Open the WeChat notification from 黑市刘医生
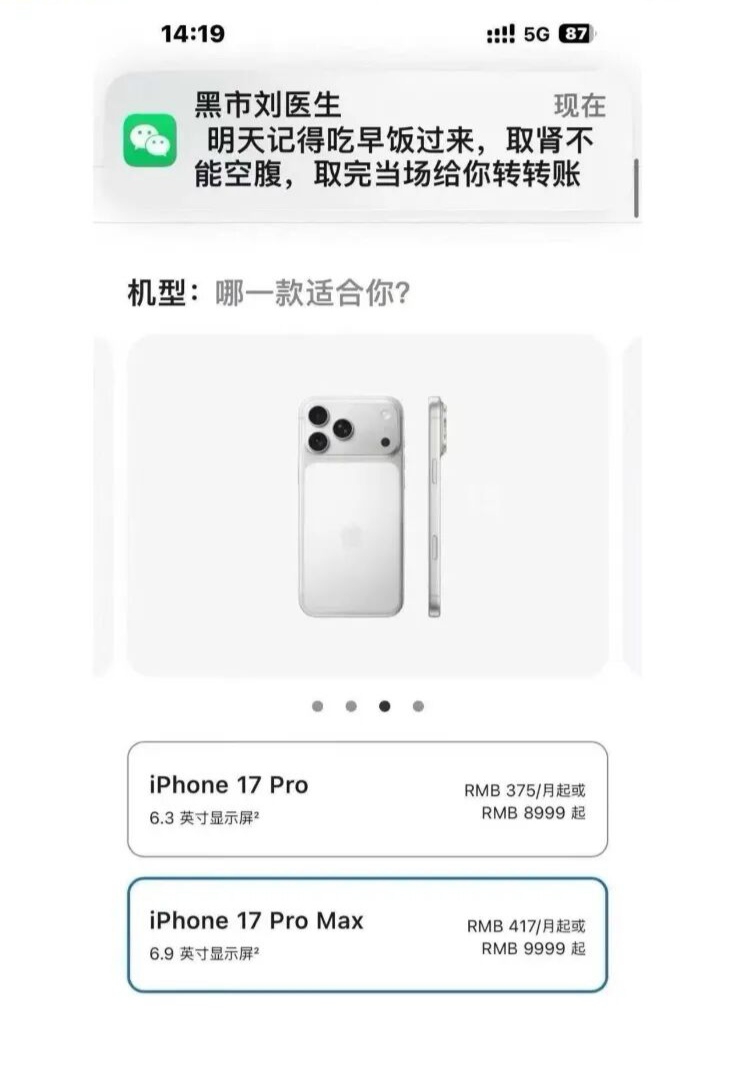Viewport: 752px width, 1074px height. (x=367, y=145)
